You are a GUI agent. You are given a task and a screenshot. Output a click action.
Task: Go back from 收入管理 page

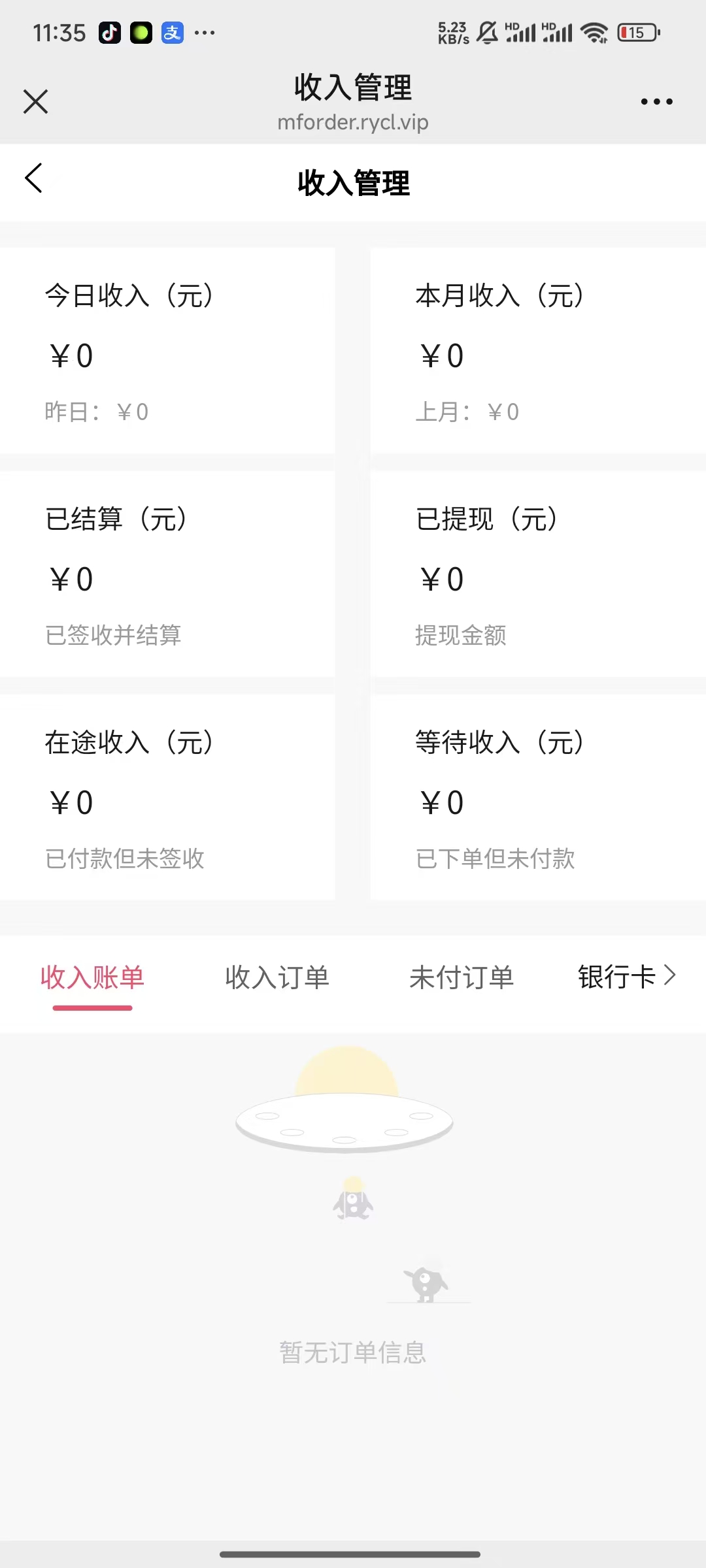click(x=34, y=178)
